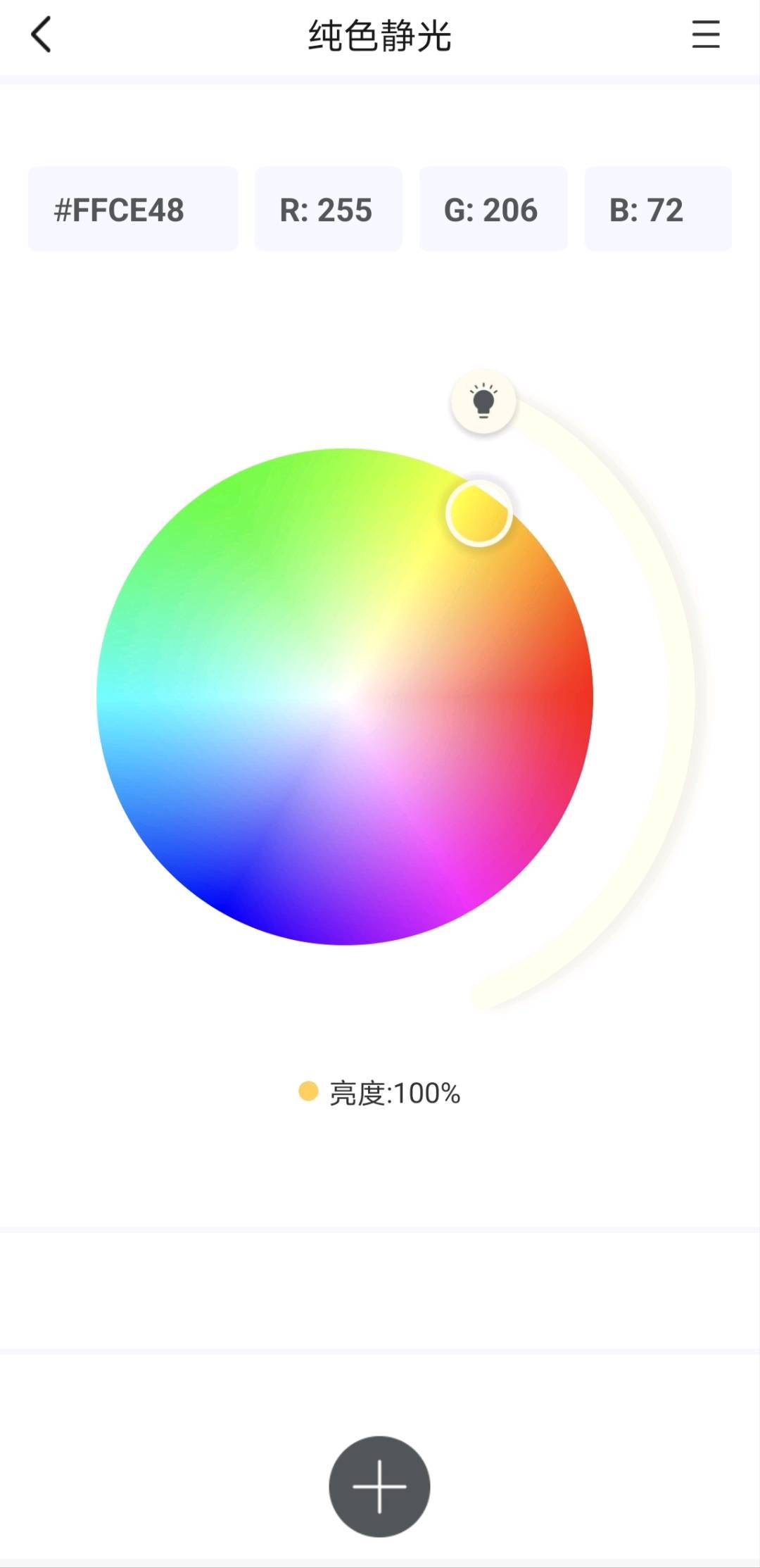Change the R: 255 red value

point(329,209)
